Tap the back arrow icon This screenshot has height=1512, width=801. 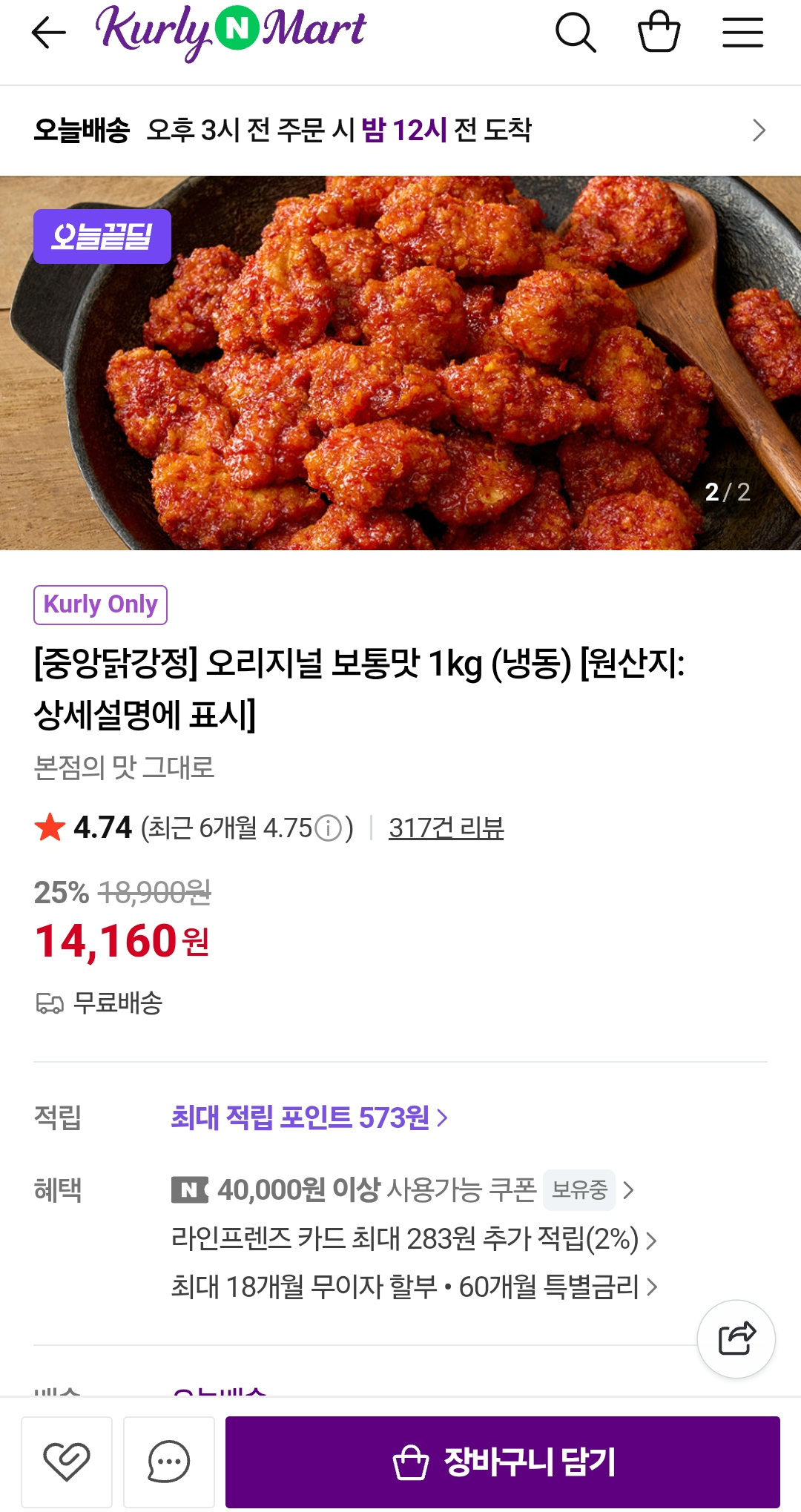(x=47, y=33)
